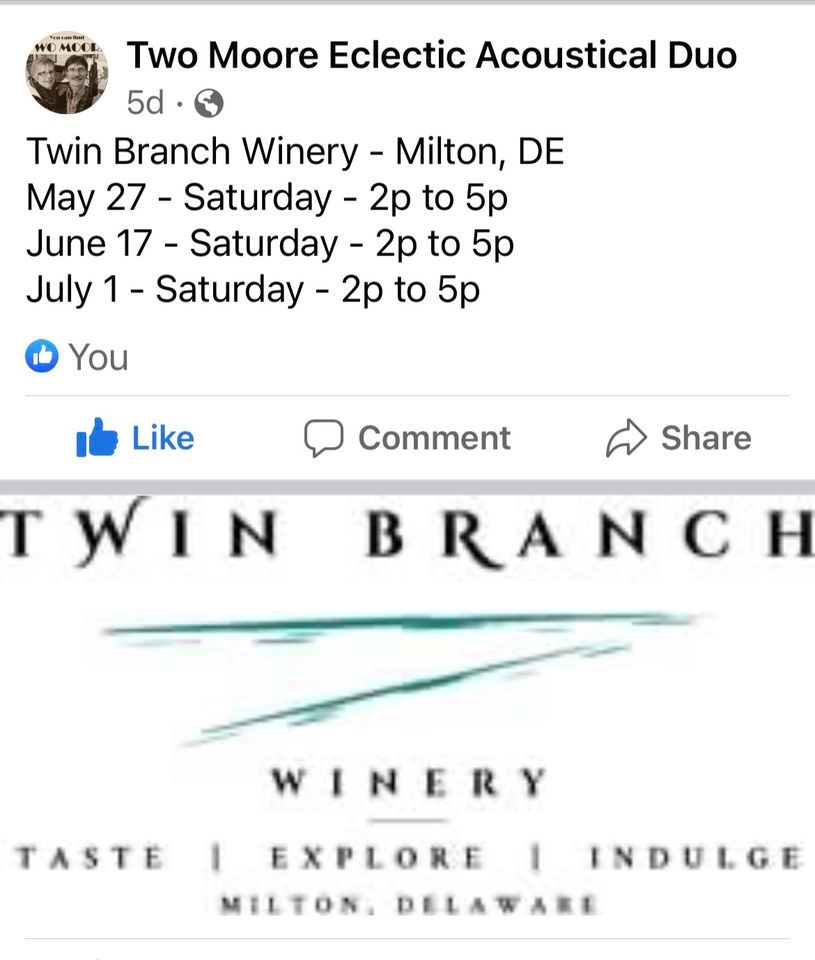Tap the Two Moore profile picture

(x=67, y=73)
